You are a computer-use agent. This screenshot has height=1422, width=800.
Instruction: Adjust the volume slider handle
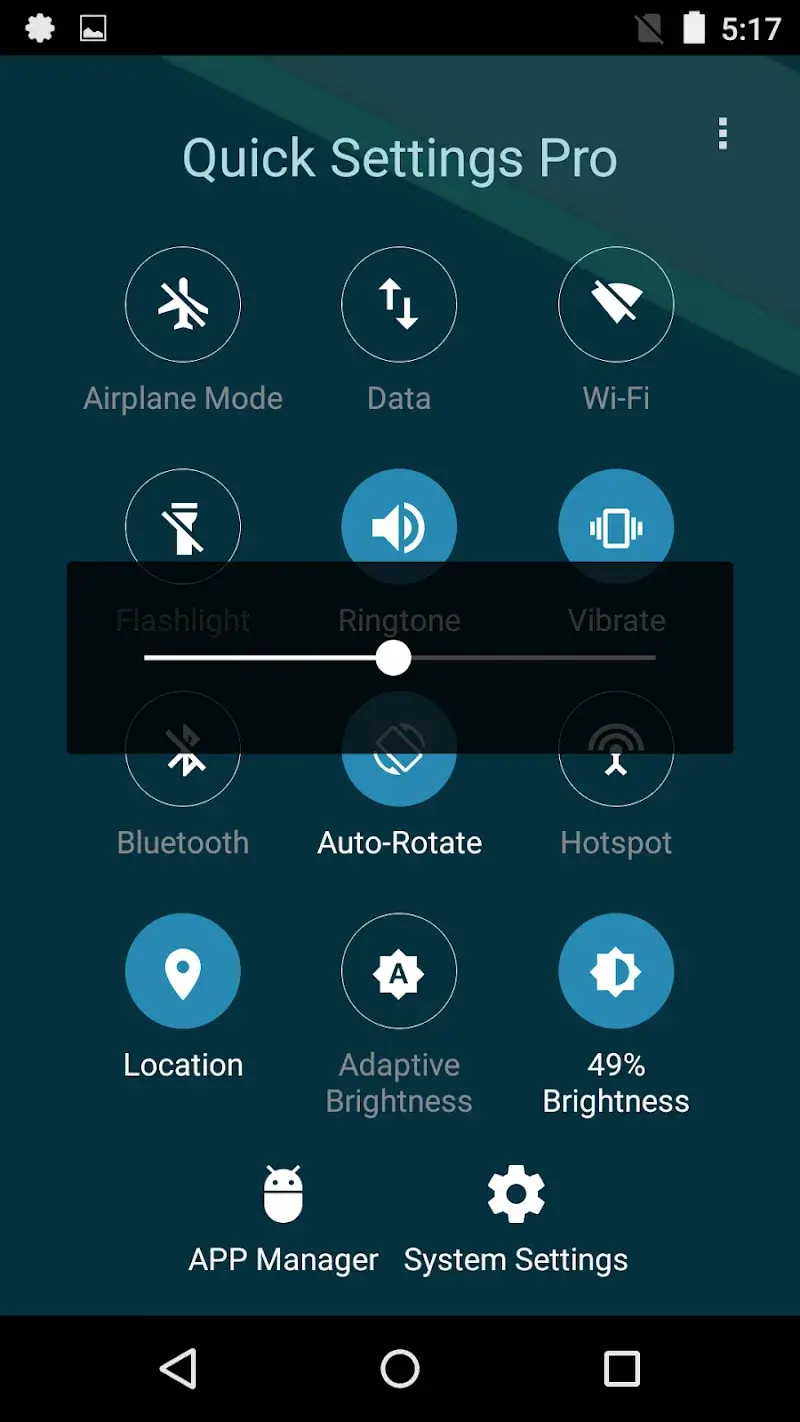coord(393,658)
